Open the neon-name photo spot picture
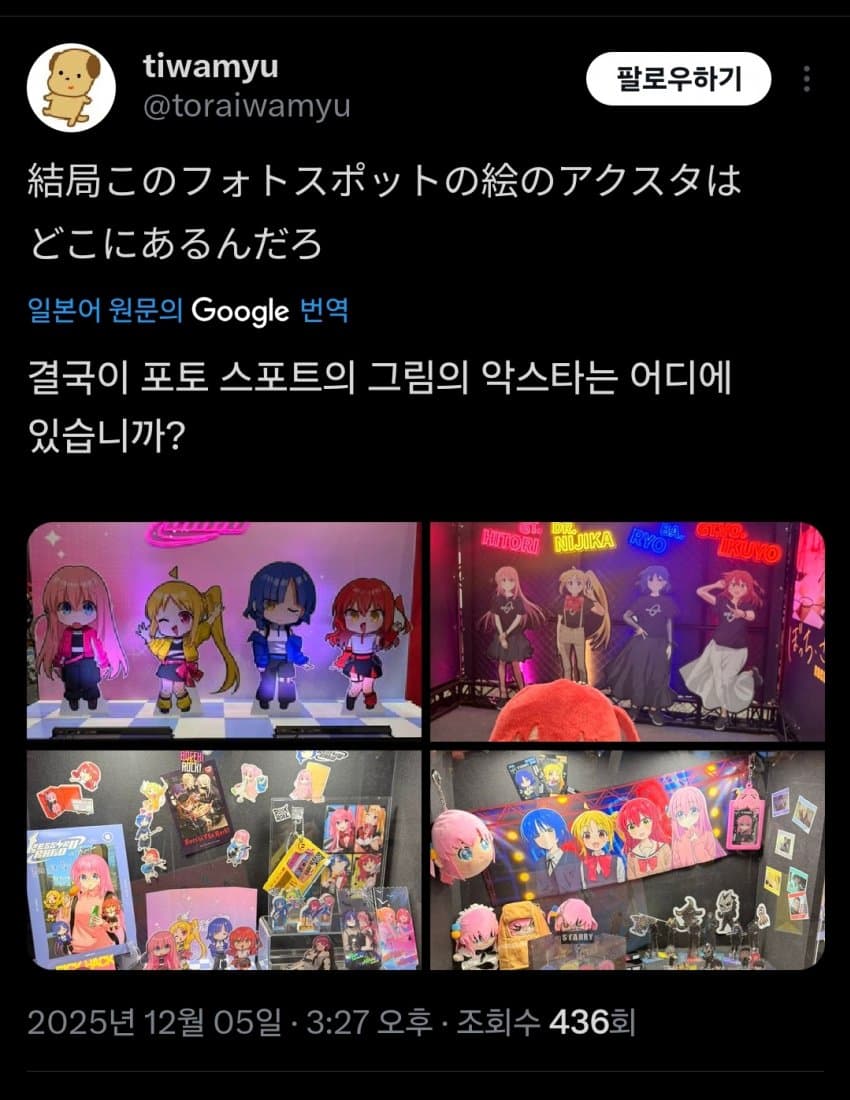This screenshot has width=850, height=1100. click(627, 631)
